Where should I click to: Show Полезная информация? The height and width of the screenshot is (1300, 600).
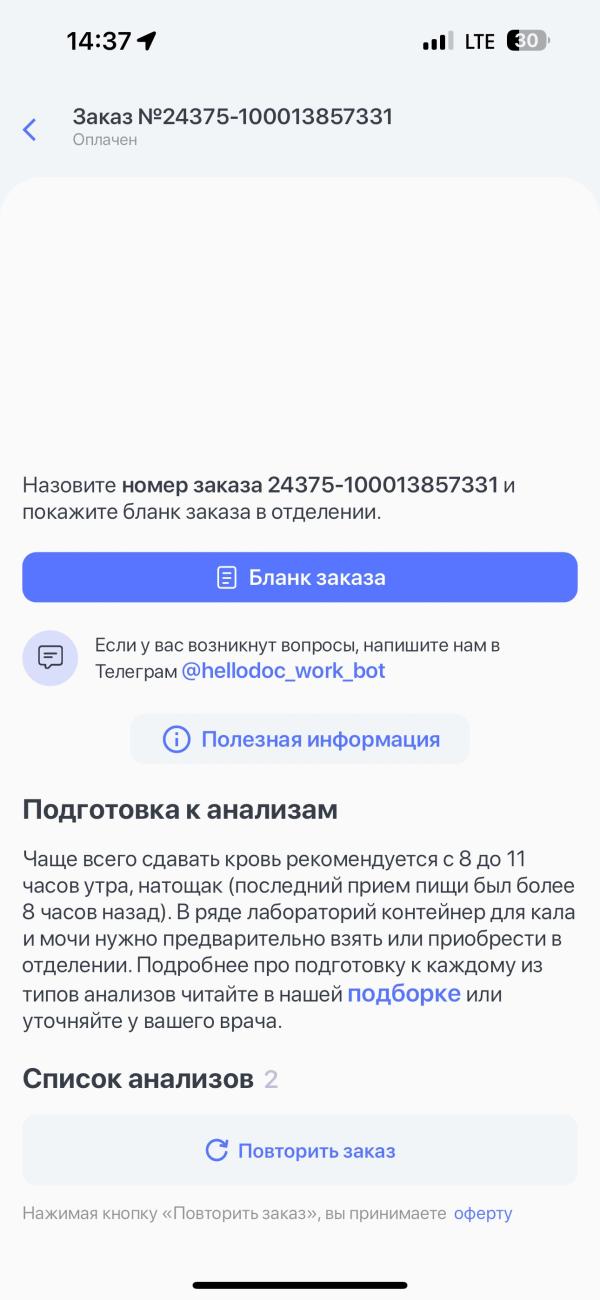point(300,739)
